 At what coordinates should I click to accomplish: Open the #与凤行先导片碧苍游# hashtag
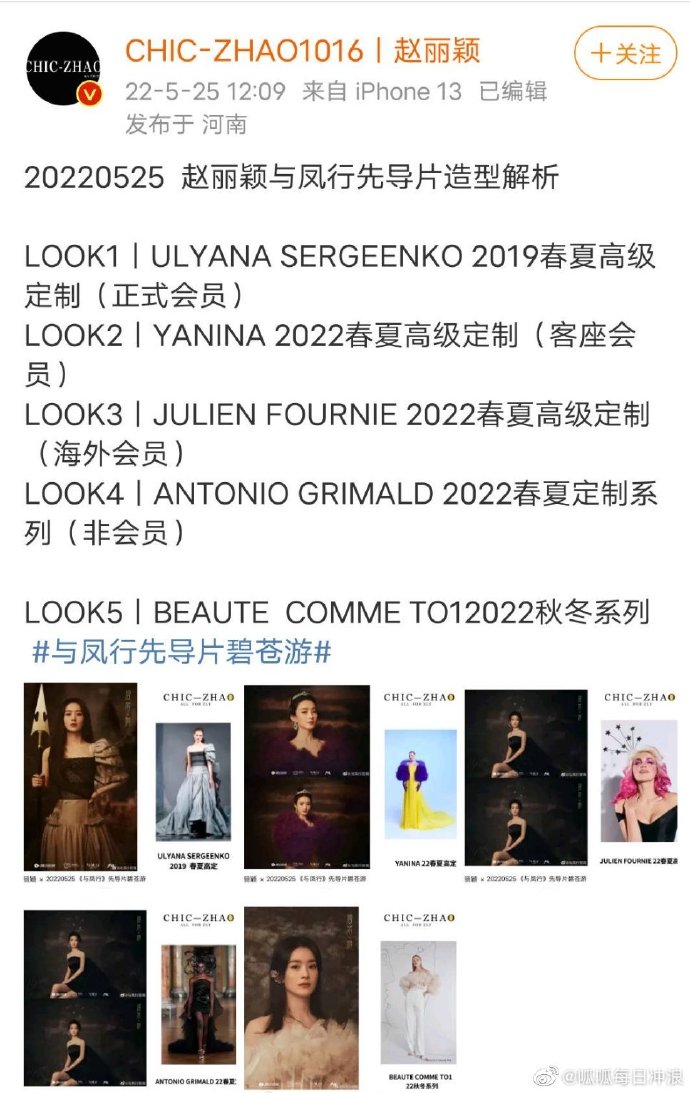(182, 653)
